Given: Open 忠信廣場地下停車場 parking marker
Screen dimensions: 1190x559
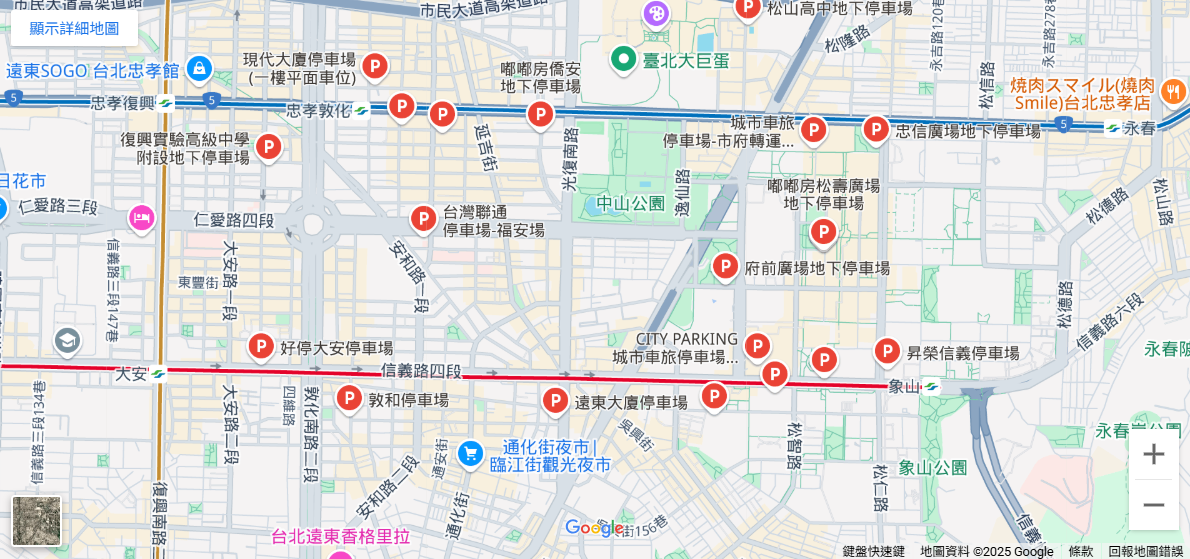Looking at the screenshot, I should (x=876, y=129).
